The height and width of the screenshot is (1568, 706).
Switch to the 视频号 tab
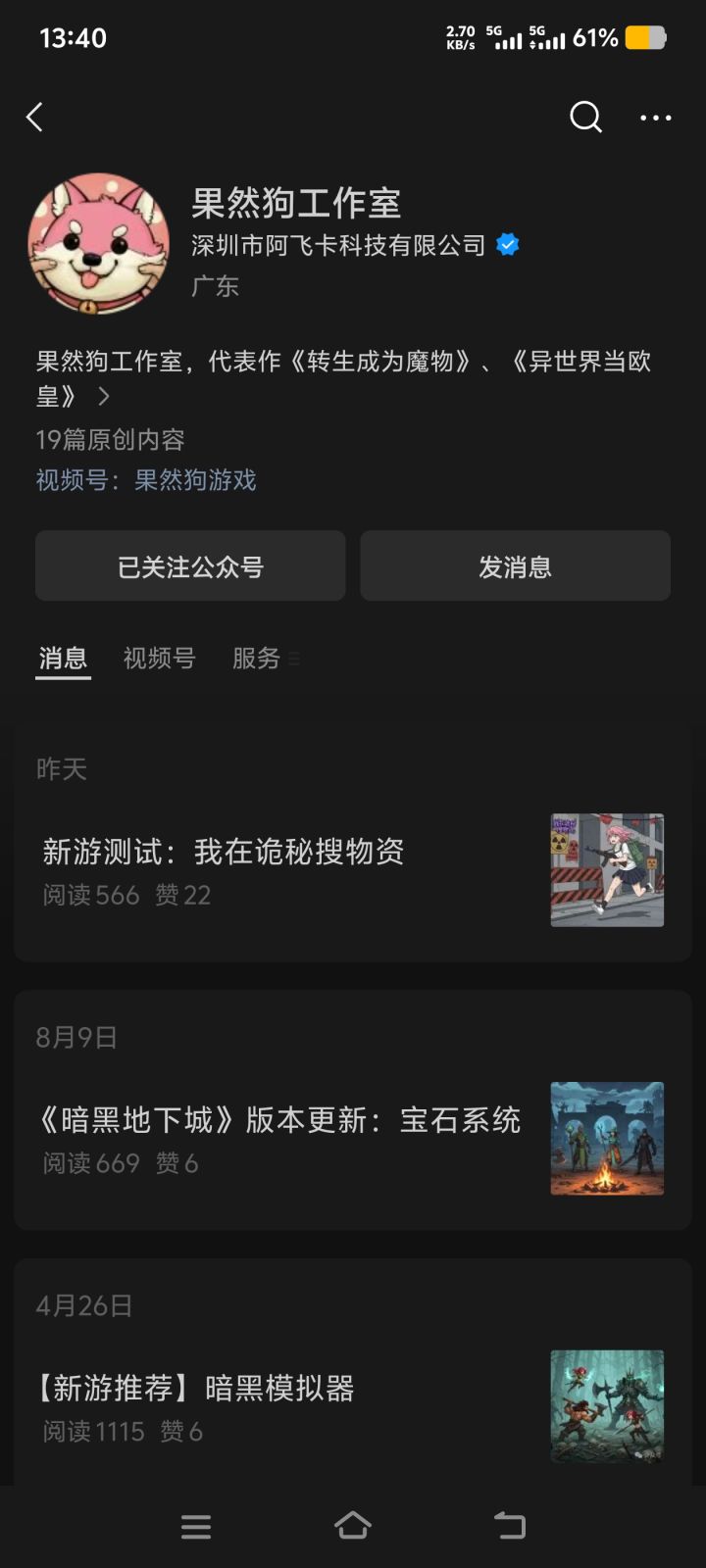point(158,658)
